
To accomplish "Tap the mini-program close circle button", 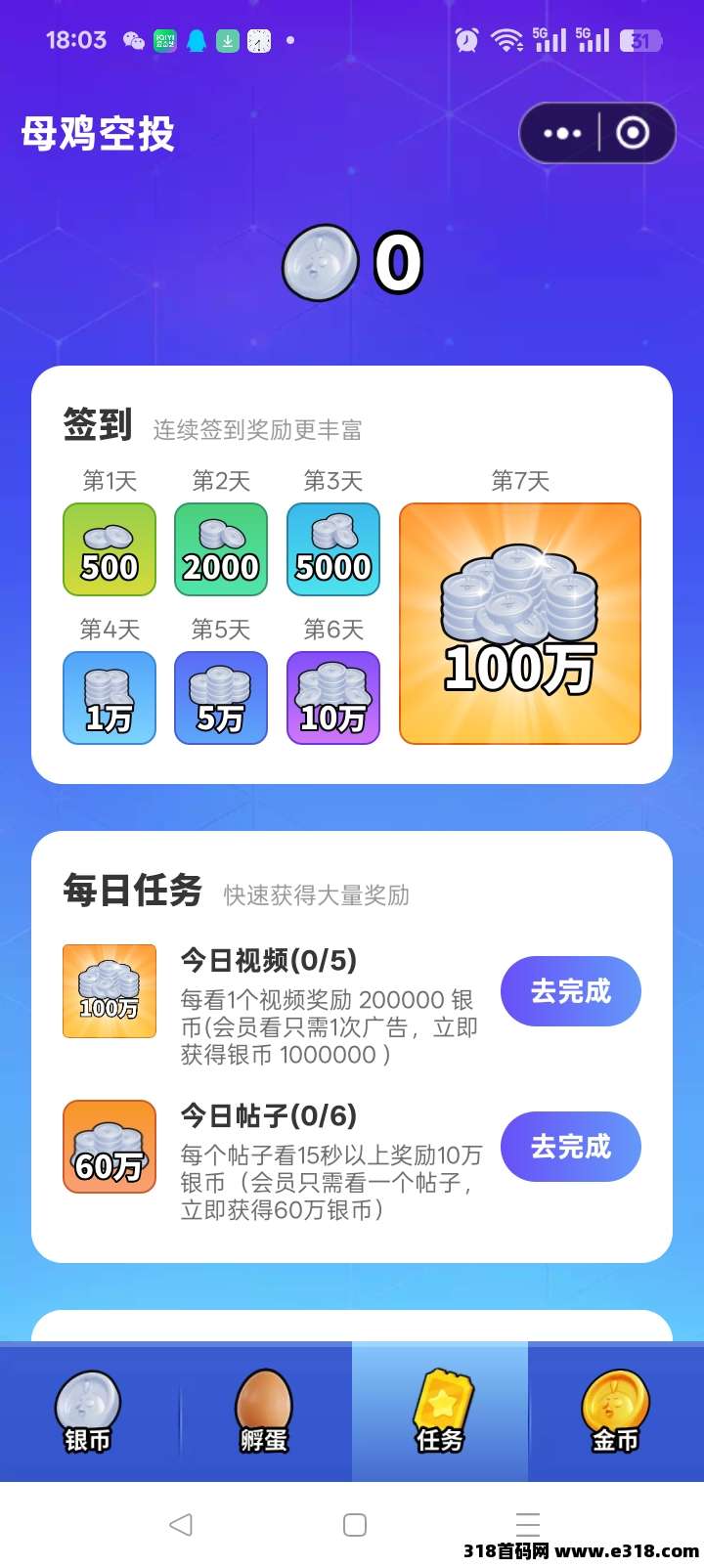I will [x=632, y=132].
